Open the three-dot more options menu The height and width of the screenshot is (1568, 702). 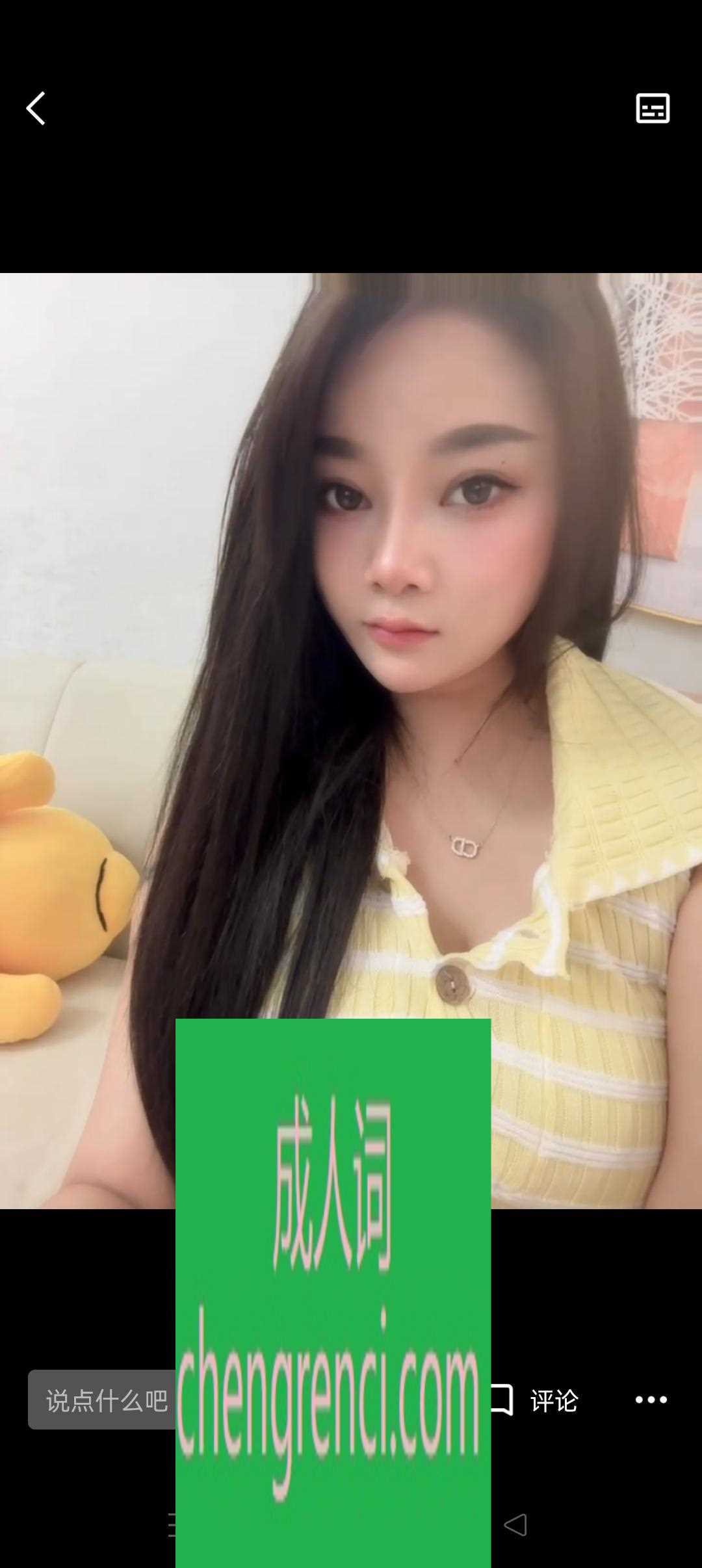coord(651,1400)
